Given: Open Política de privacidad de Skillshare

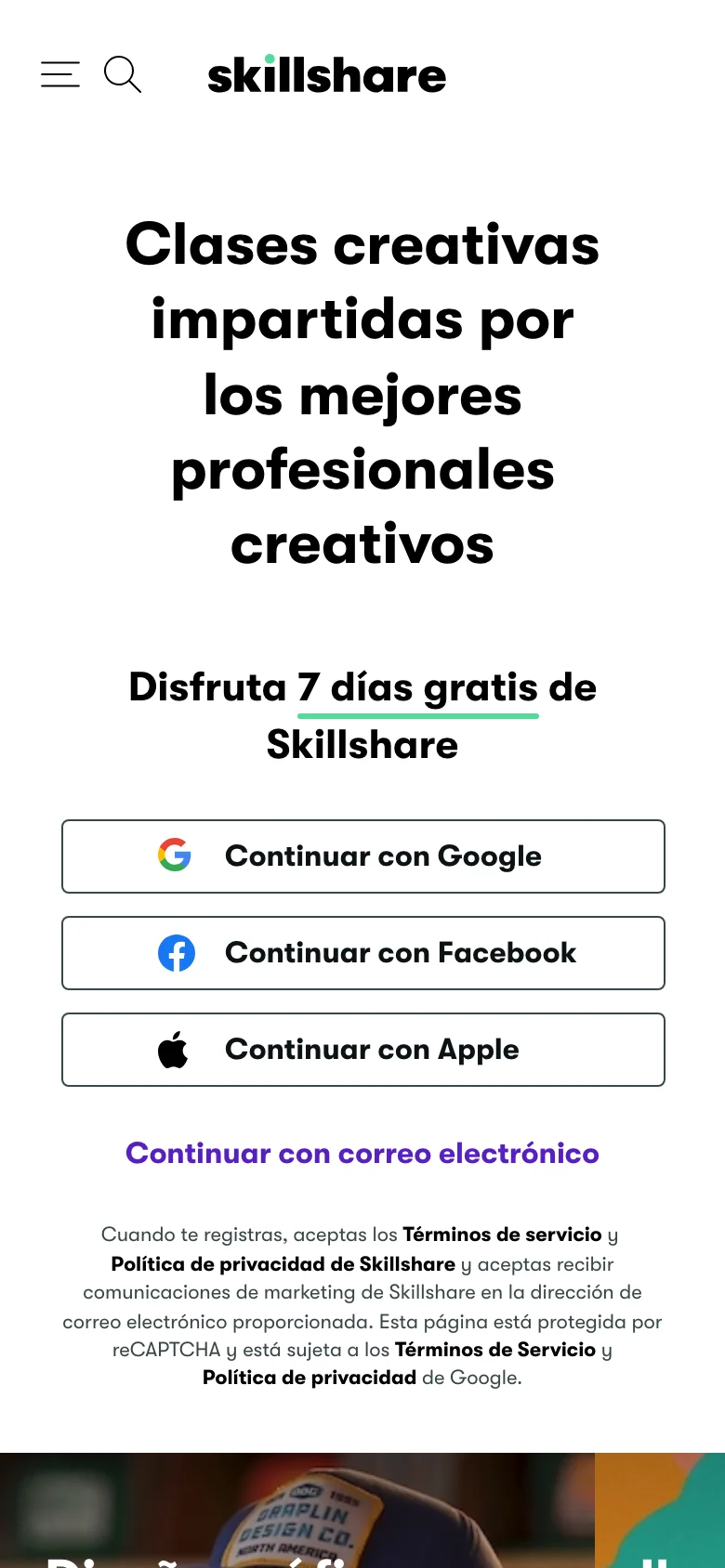Looking at the screenshot, I should tap(282, 1263).
